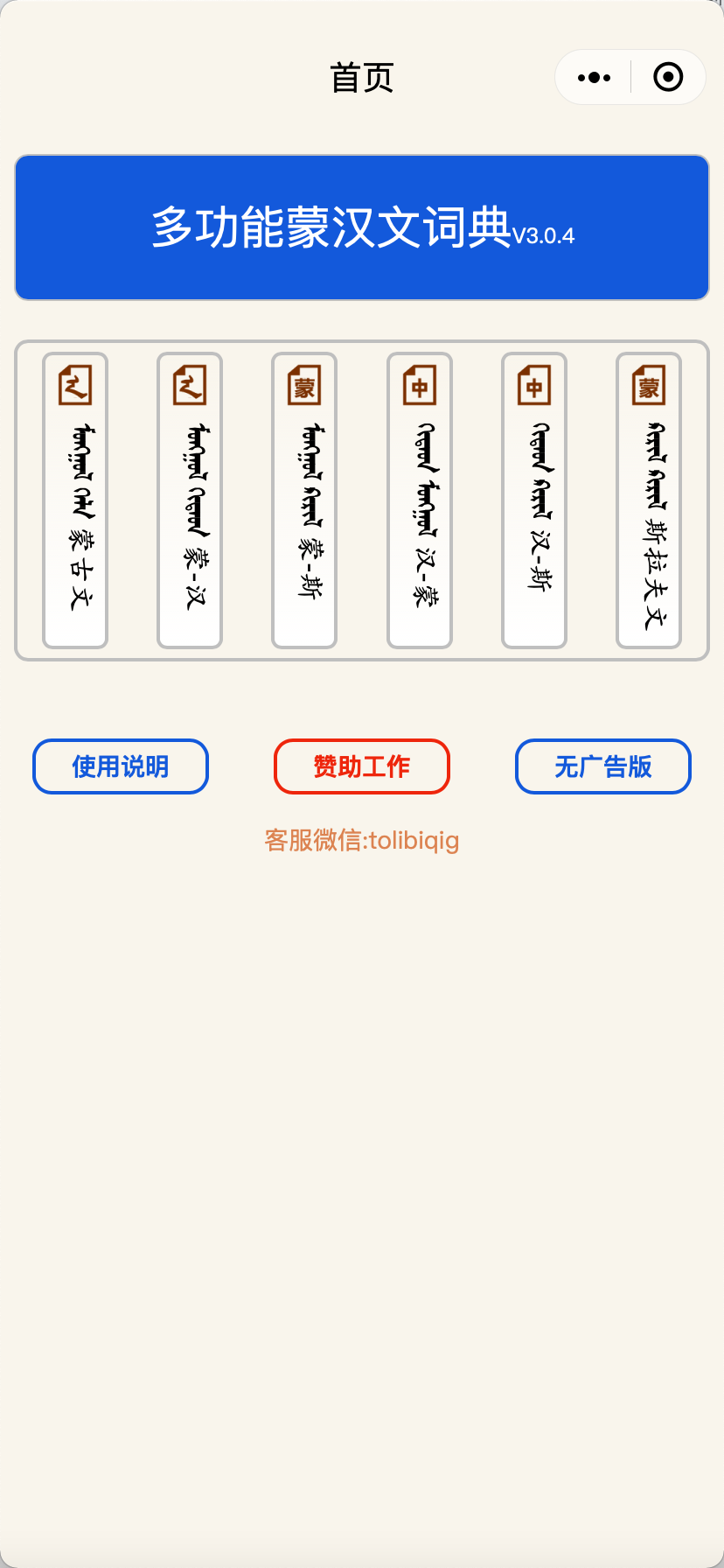
Task: Tap the 赞助工作 sponsor button
Action: 361,766
